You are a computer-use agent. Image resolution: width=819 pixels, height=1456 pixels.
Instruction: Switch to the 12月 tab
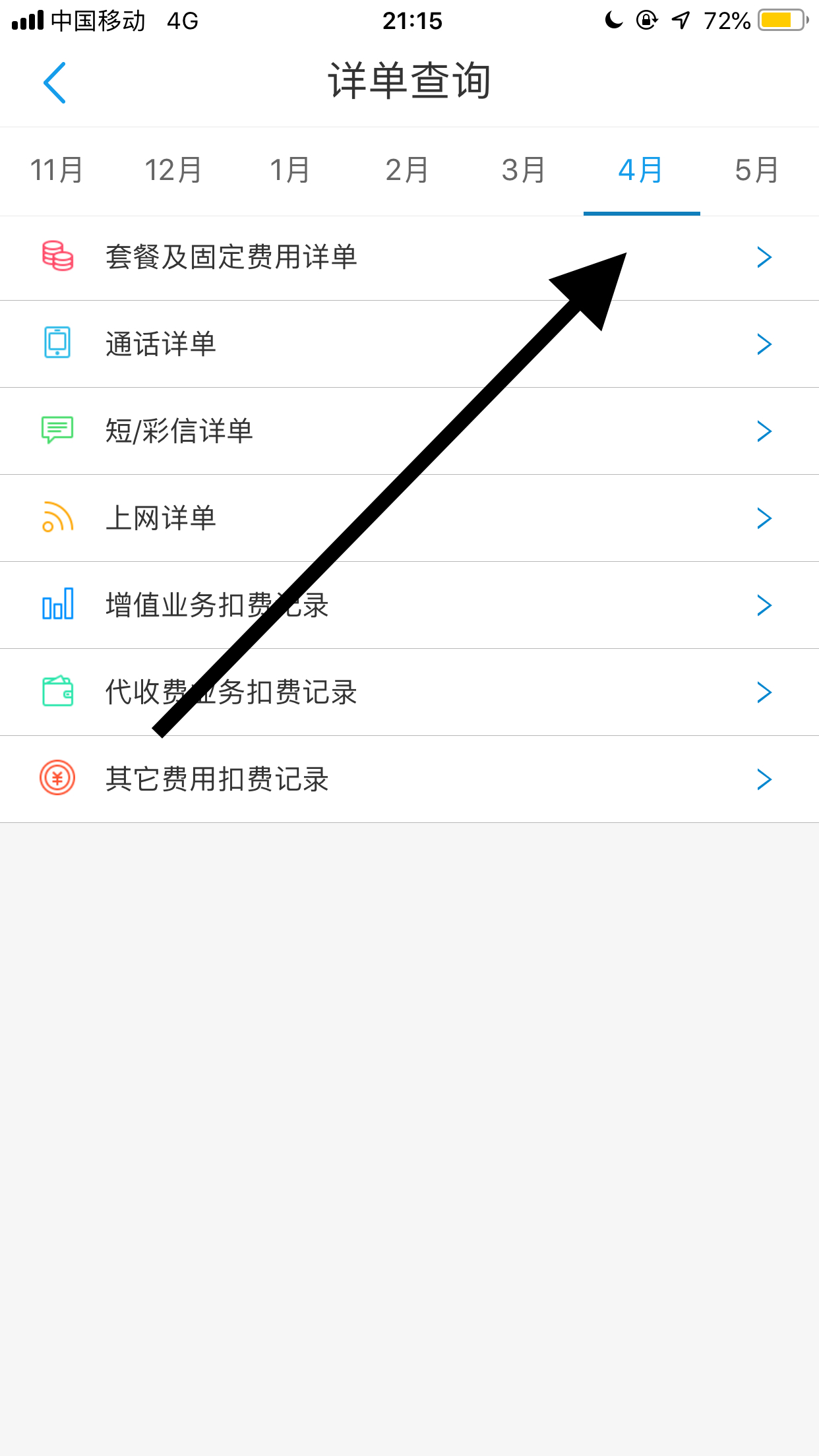click(x=173, y=169)
